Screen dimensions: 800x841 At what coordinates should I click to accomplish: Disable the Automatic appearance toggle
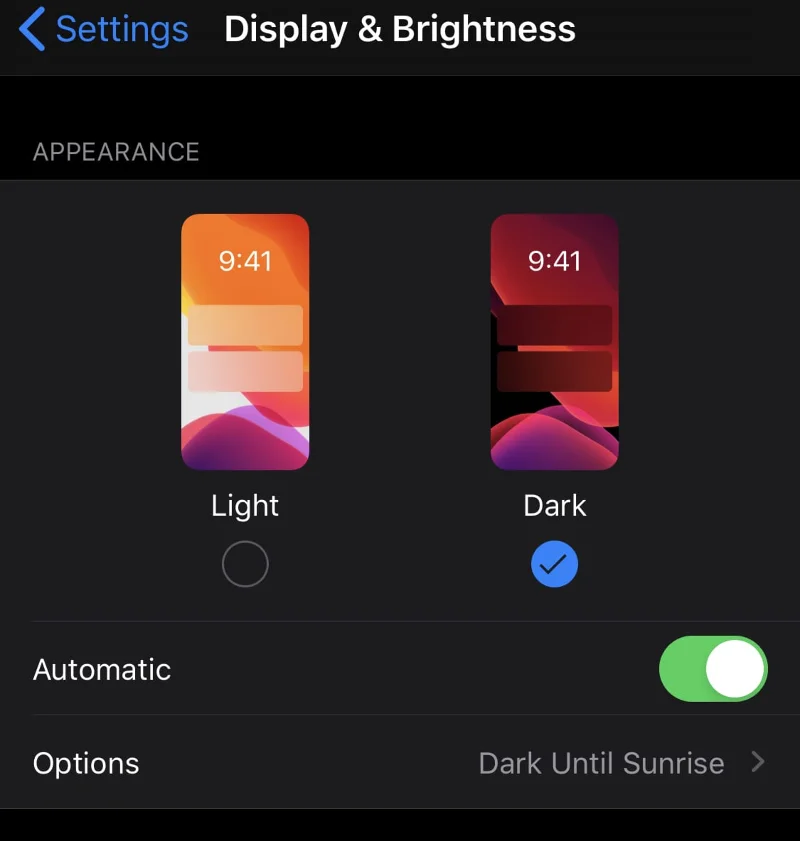coord(713,669)
